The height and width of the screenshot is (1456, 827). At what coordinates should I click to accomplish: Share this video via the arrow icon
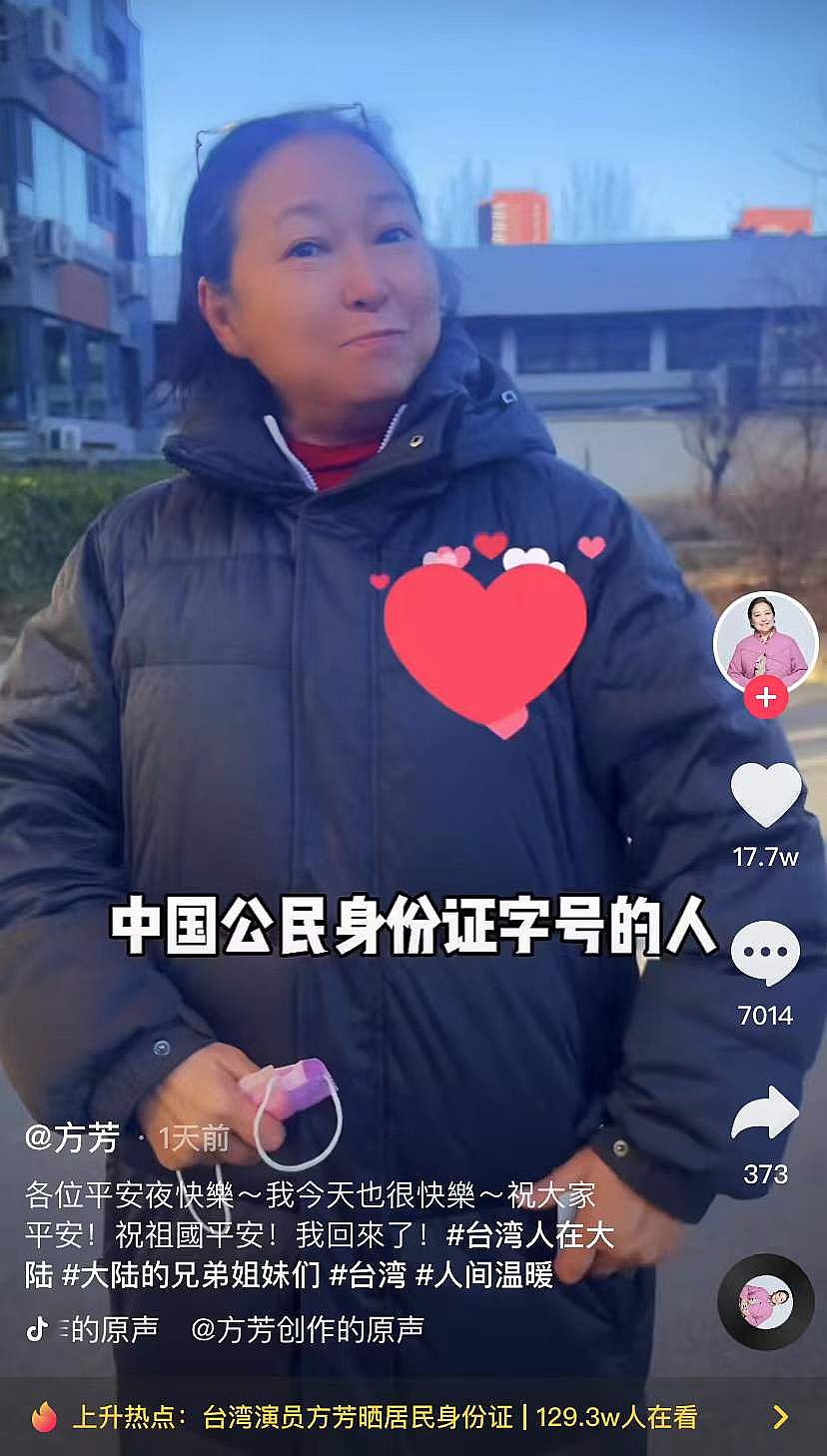(x=766, y=1114)
